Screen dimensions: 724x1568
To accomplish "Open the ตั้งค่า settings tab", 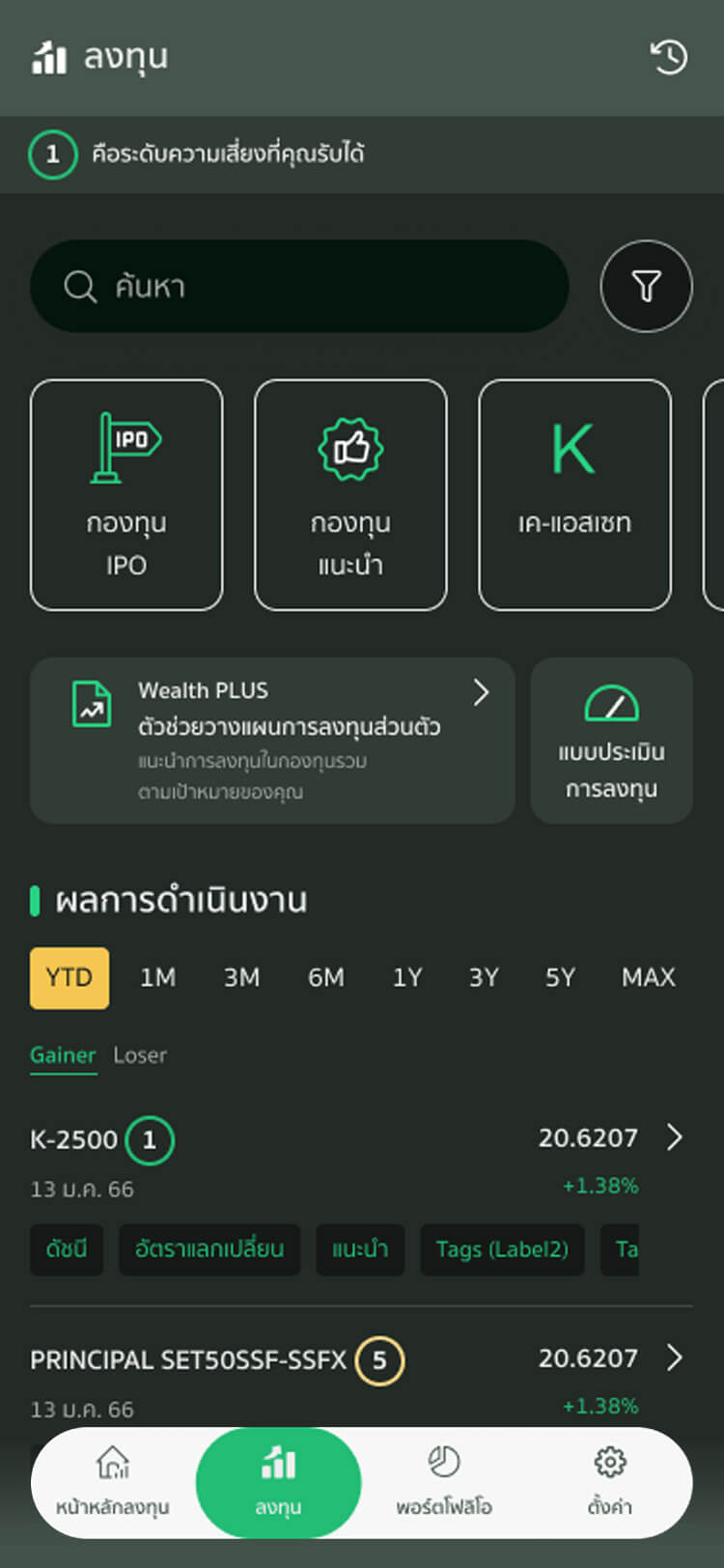I will tap(610, 1482).
